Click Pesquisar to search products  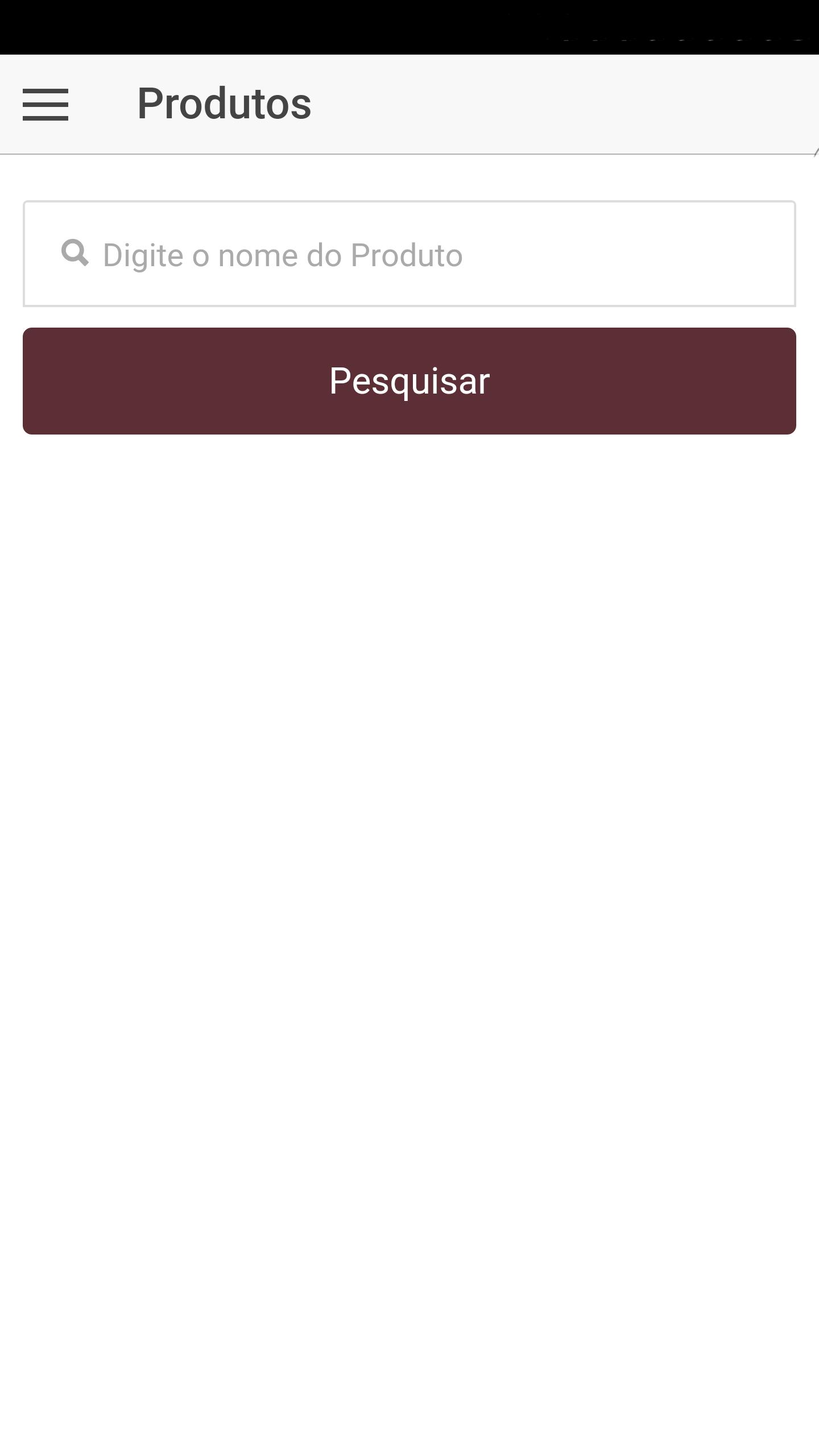pos(409,381)
